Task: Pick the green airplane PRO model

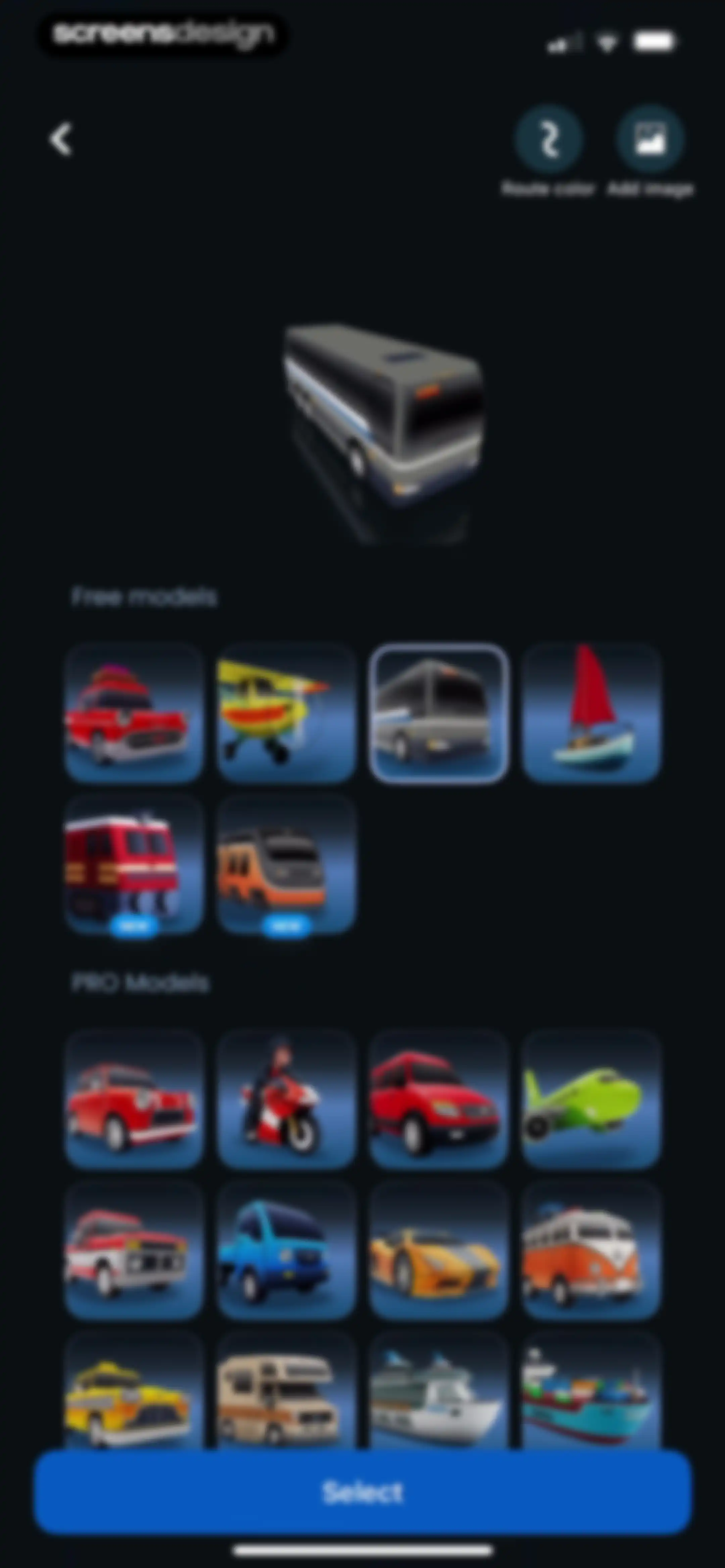Action: [x=591, y=1099]
